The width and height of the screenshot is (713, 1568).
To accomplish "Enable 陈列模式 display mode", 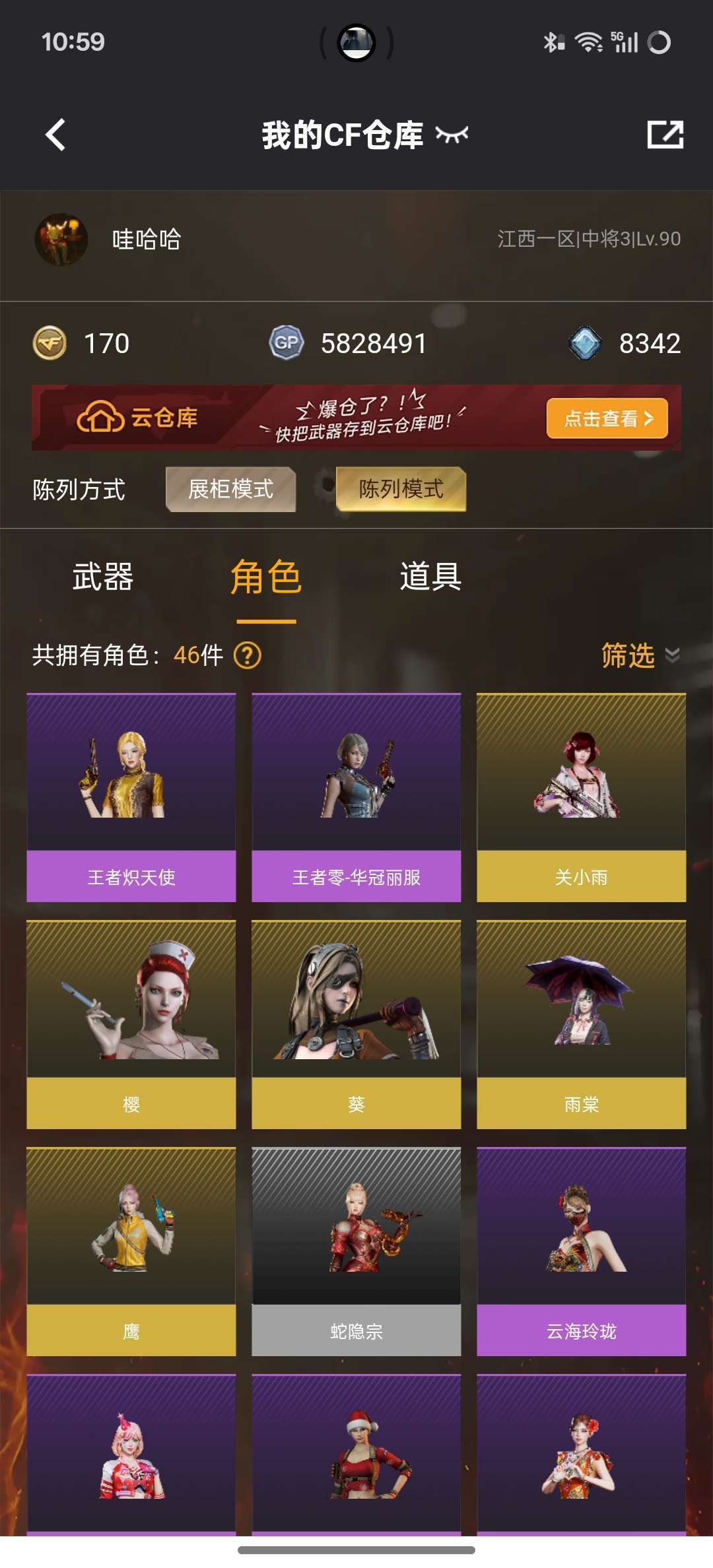I will (x=401, y=489).
